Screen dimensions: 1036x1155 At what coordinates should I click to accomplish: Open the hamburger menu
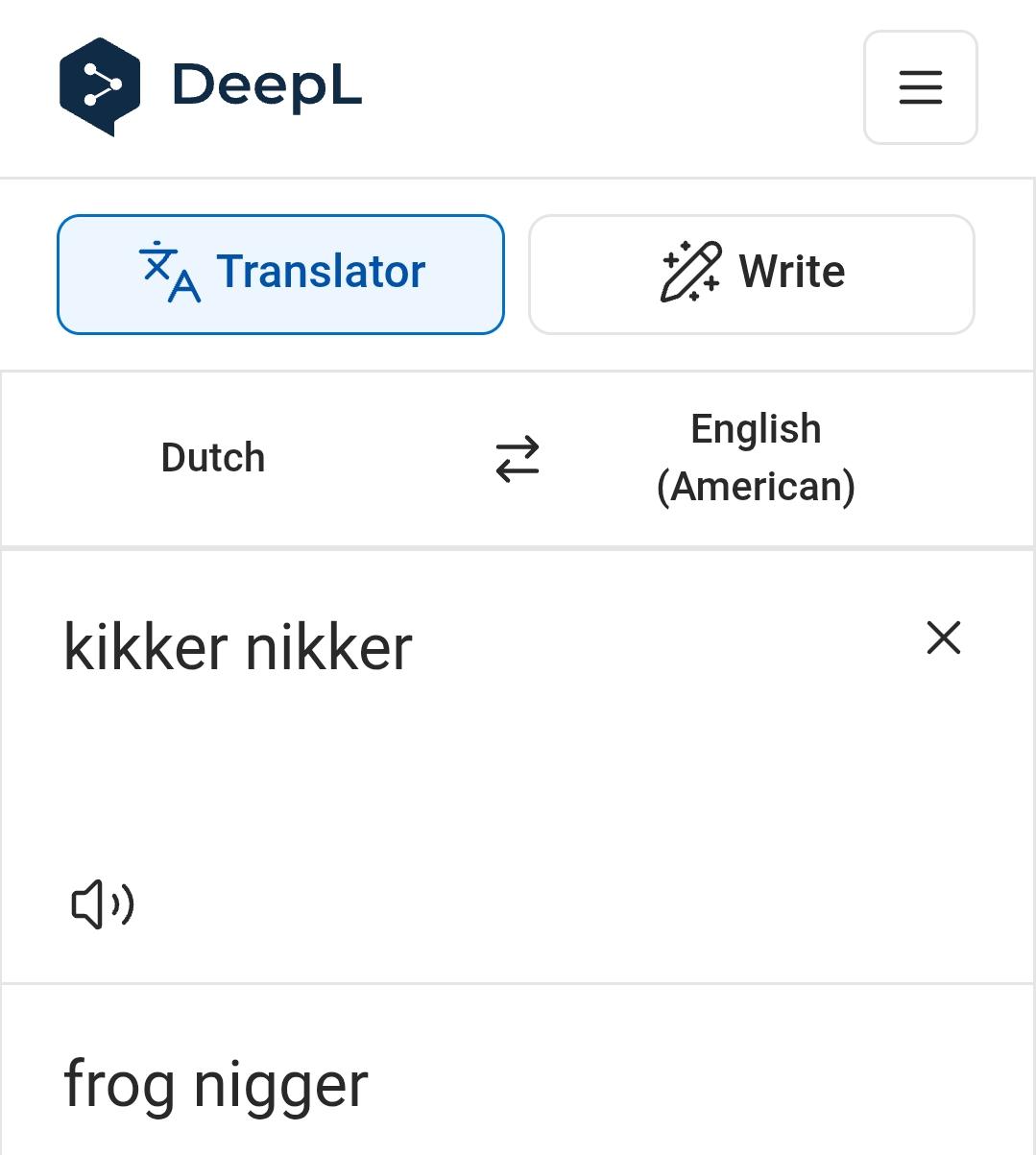[920, 87]
